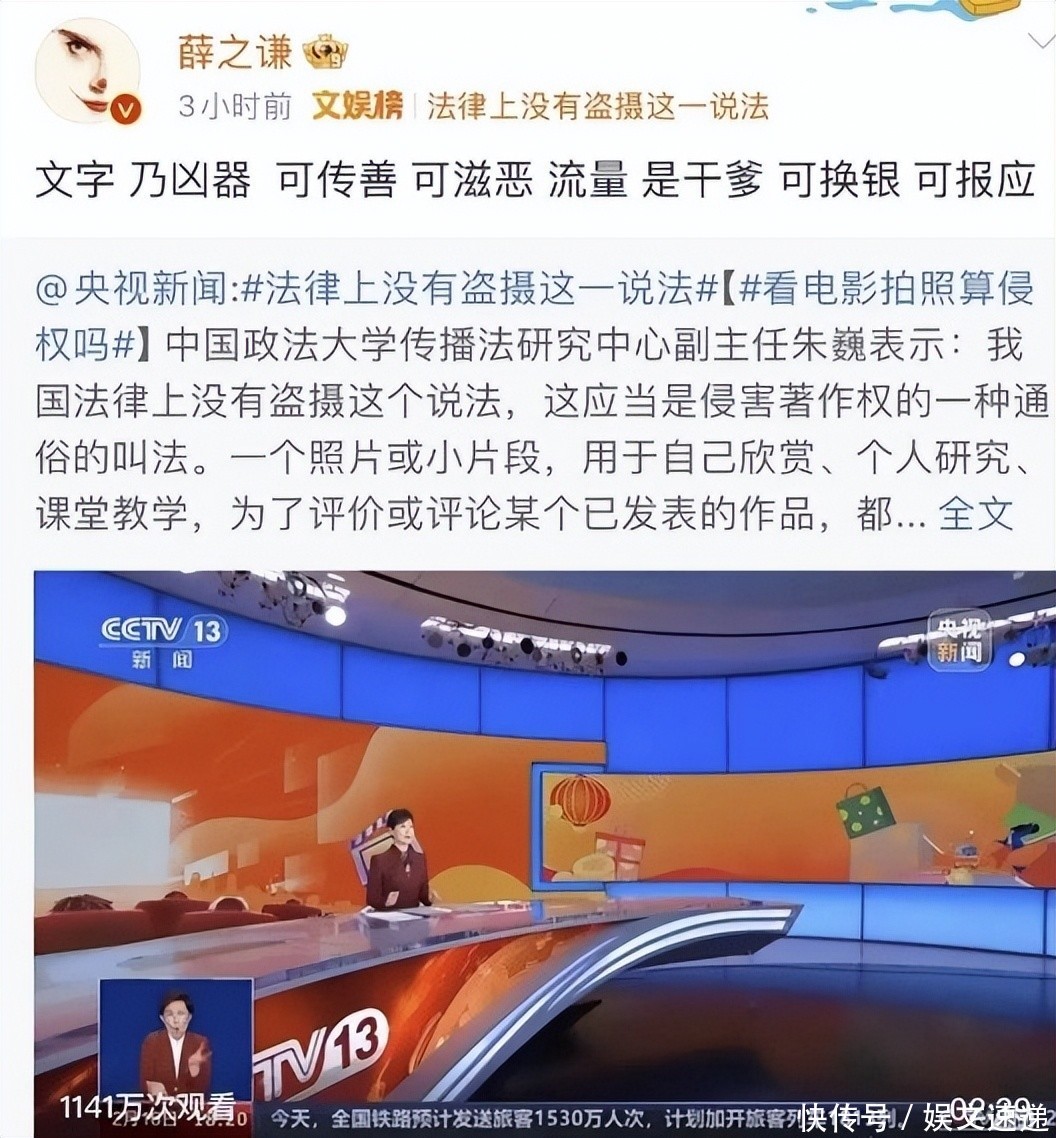The height and width of the screenshot is (1138, 1056).
Task: Open the 文娱榜 trending topic tag
Action: 358,106
